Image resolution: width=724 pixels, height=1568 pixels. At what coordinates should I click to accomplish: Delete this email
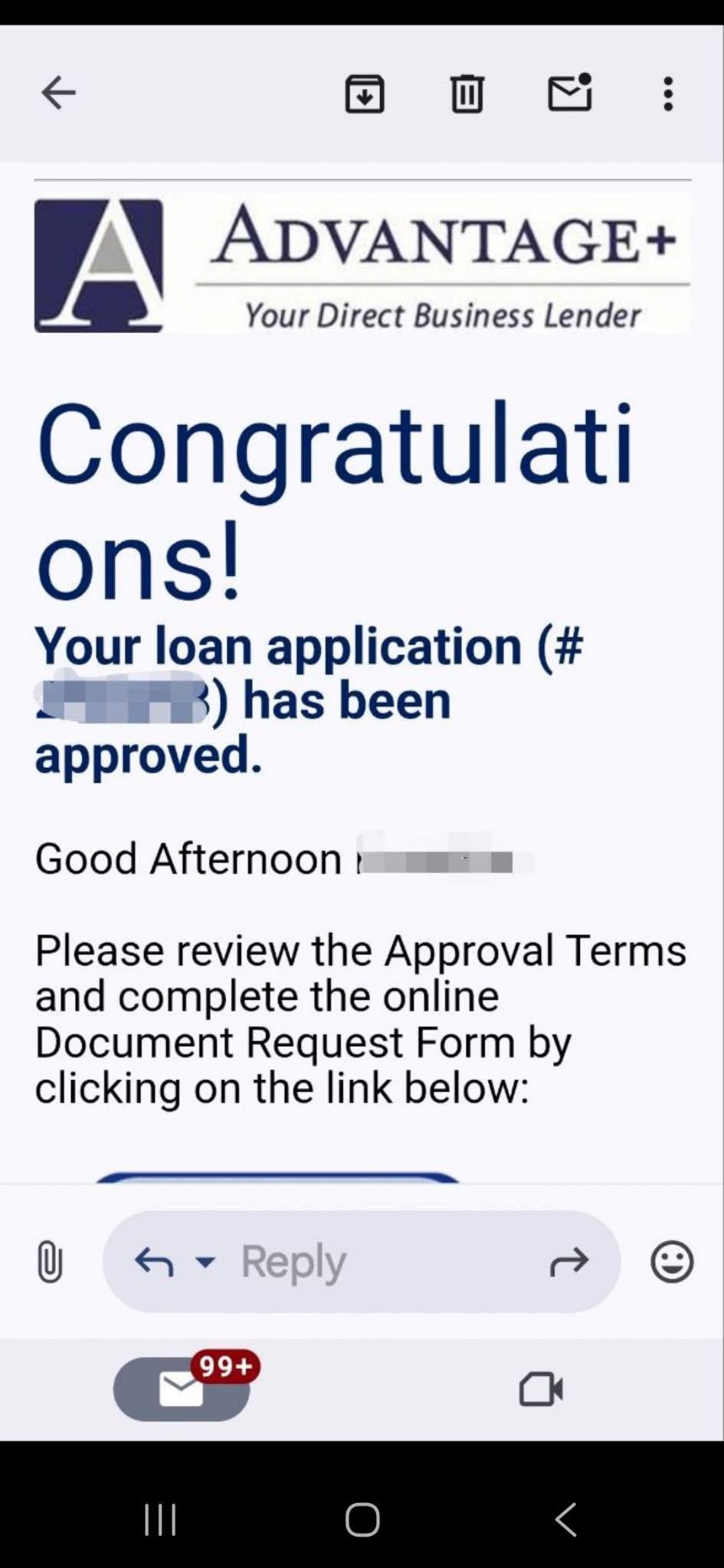pos(467,94)
